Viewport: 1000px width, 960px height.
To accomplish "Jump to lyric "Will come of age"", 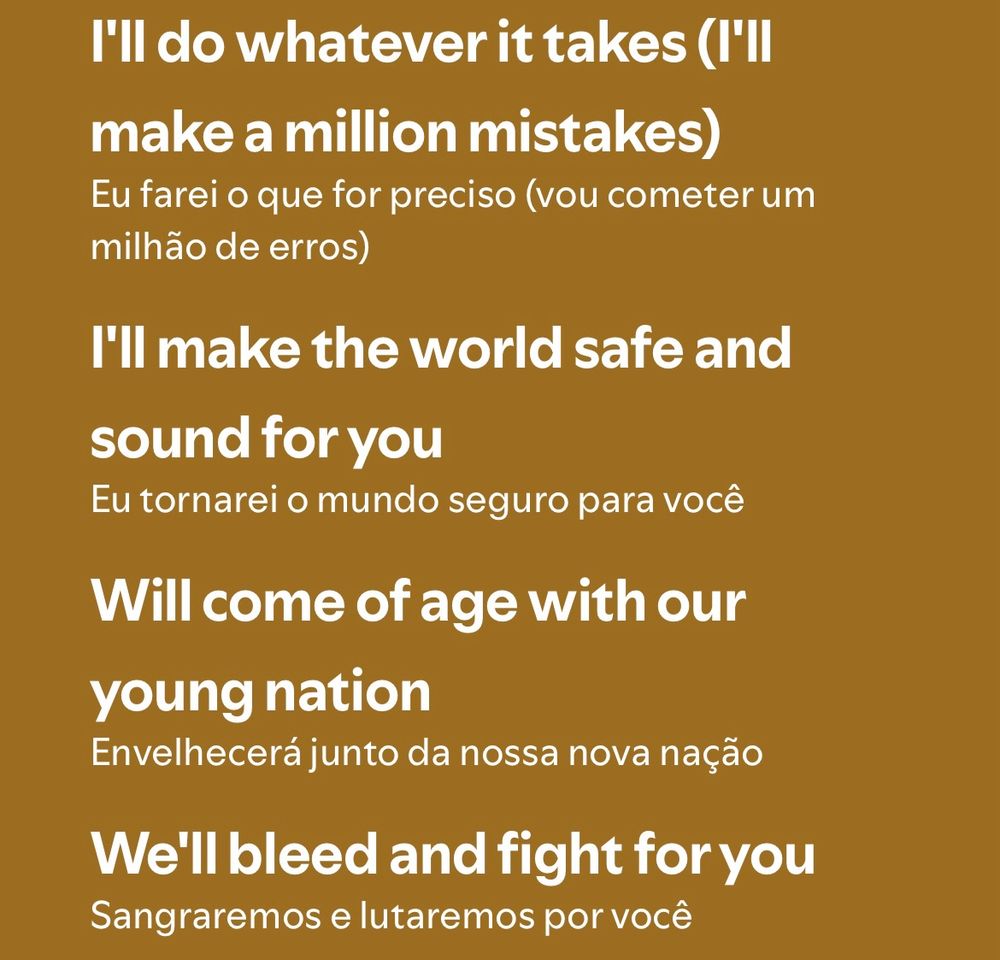I will pyautogui.click(x=418, y=646).
